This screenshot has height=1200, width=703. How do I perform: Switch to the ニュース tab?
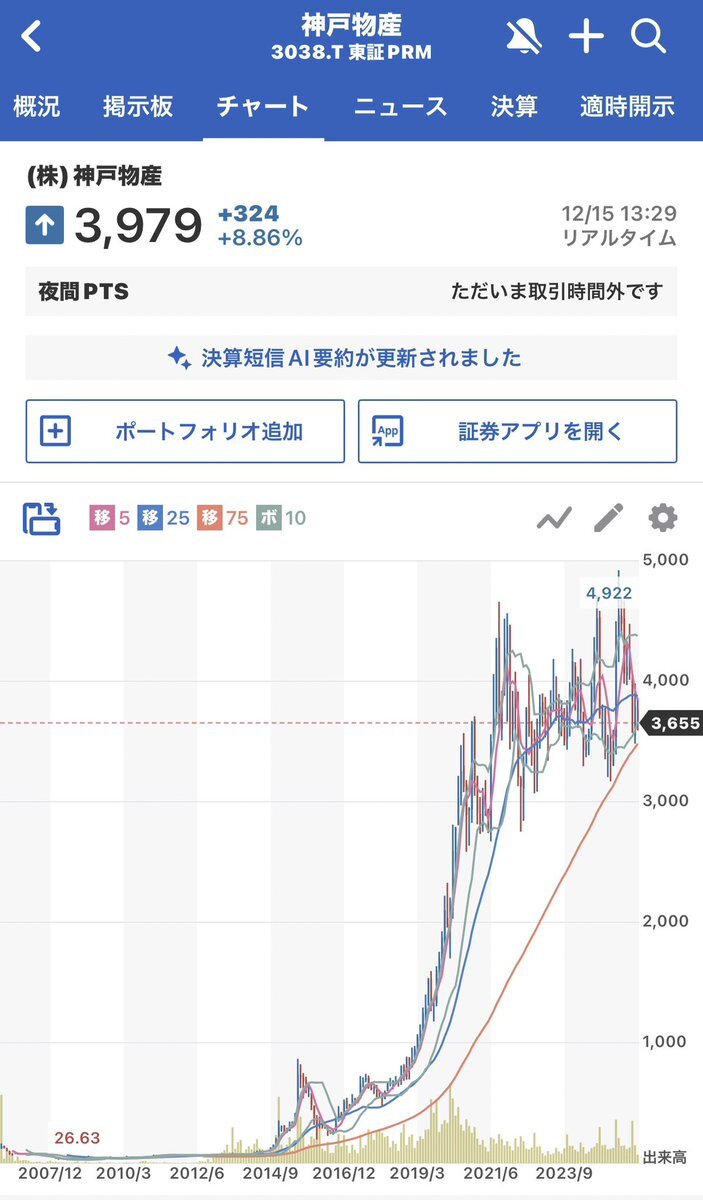tap(400, 106)
